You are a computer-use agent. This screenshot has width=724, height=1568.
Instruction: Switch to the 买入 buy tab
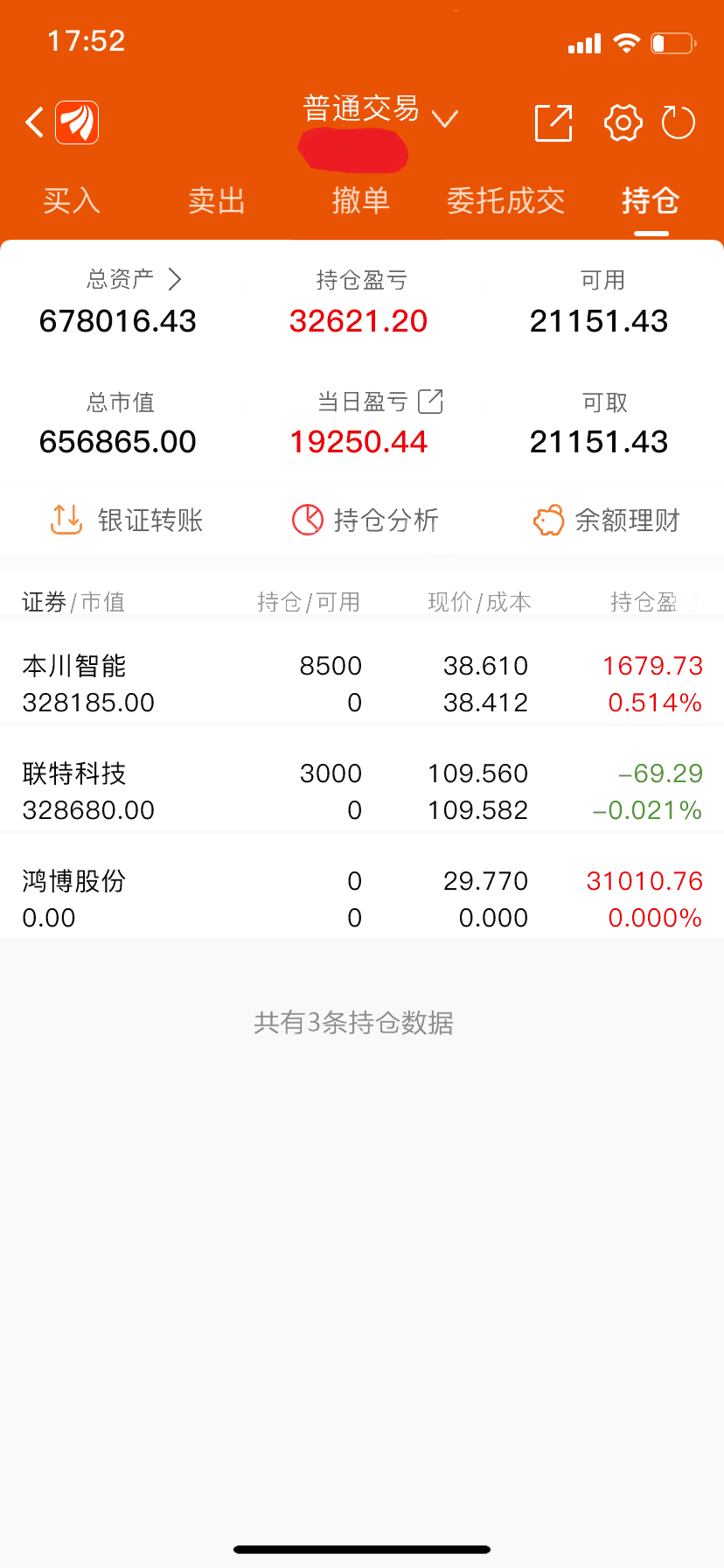point(71,200)
